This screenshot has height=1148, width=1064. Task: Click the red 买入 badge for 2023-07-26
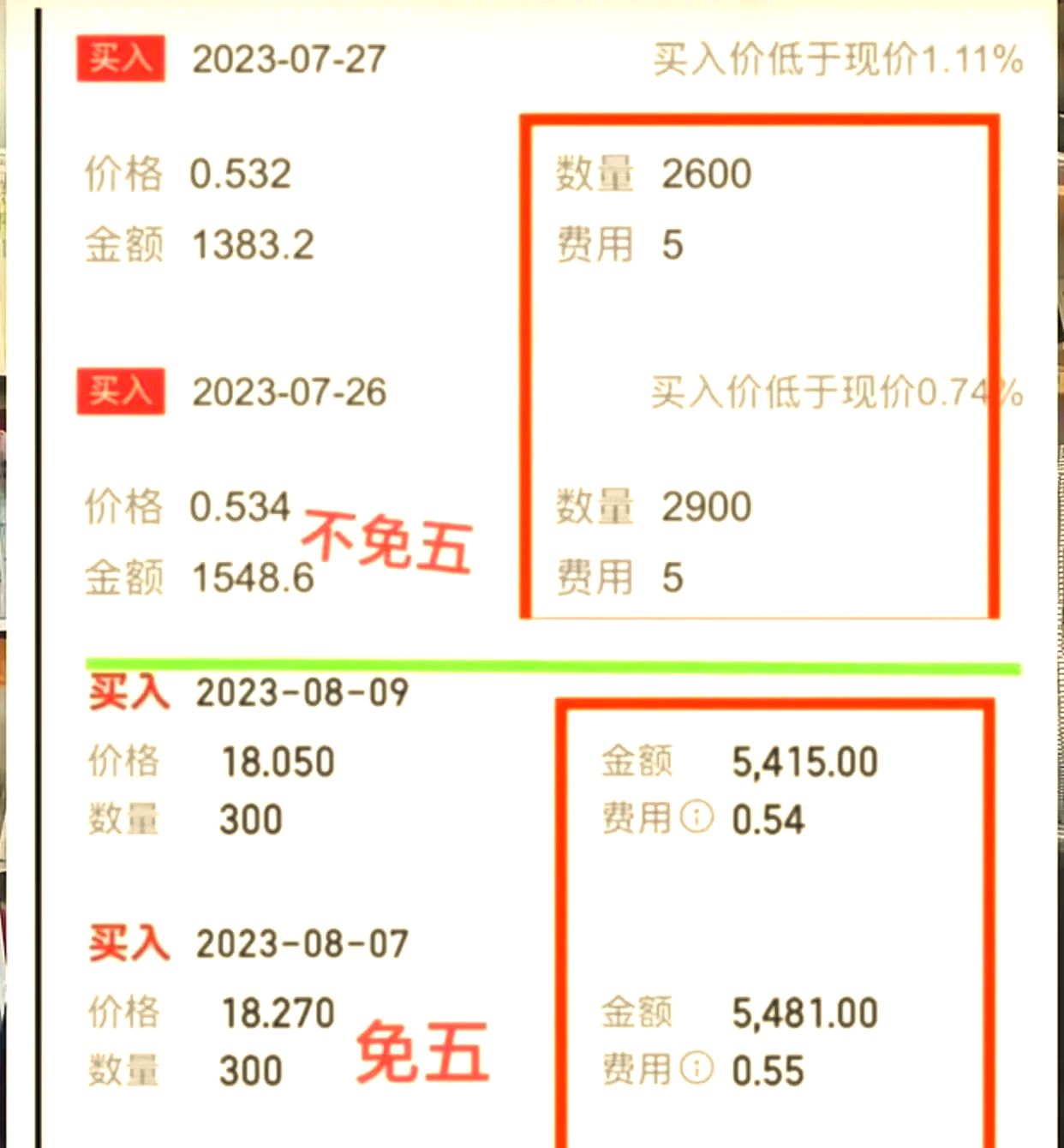(x=120, y=392)
